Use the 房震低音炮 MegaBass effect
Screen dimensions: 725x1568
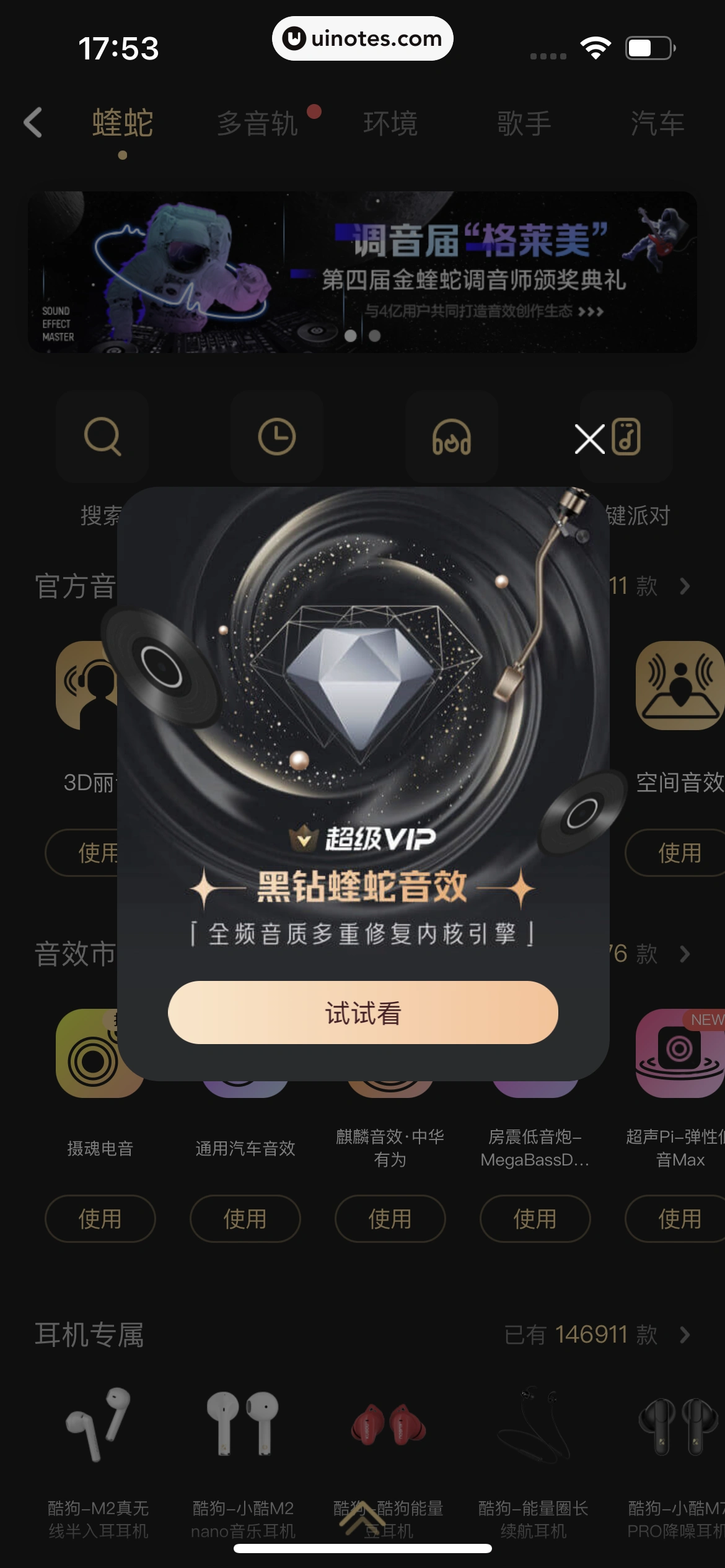click(x=535, y=1219)
